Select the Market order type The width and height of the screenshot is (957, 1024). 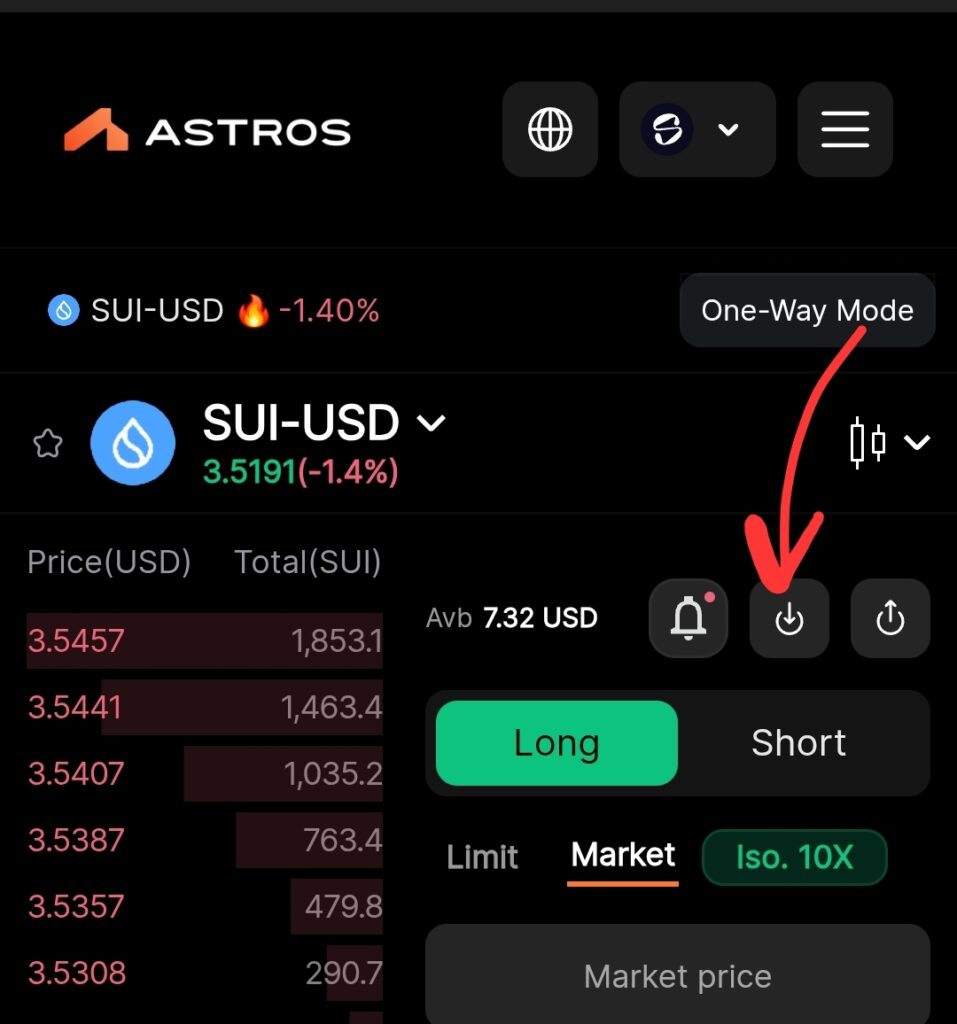623,856
